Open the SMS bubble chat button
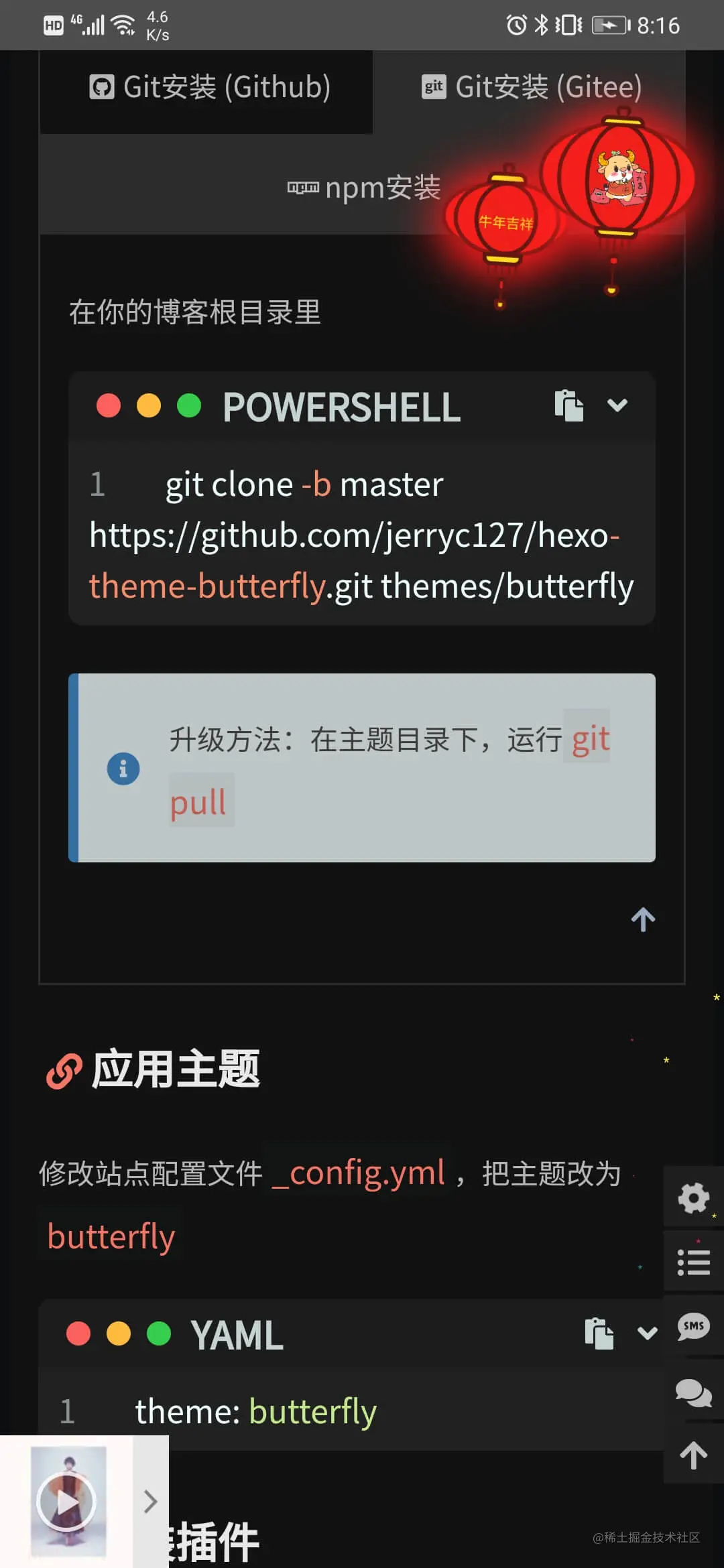Image resolution: width=724 pixels, height=1568 pixels. point(693,1327)
